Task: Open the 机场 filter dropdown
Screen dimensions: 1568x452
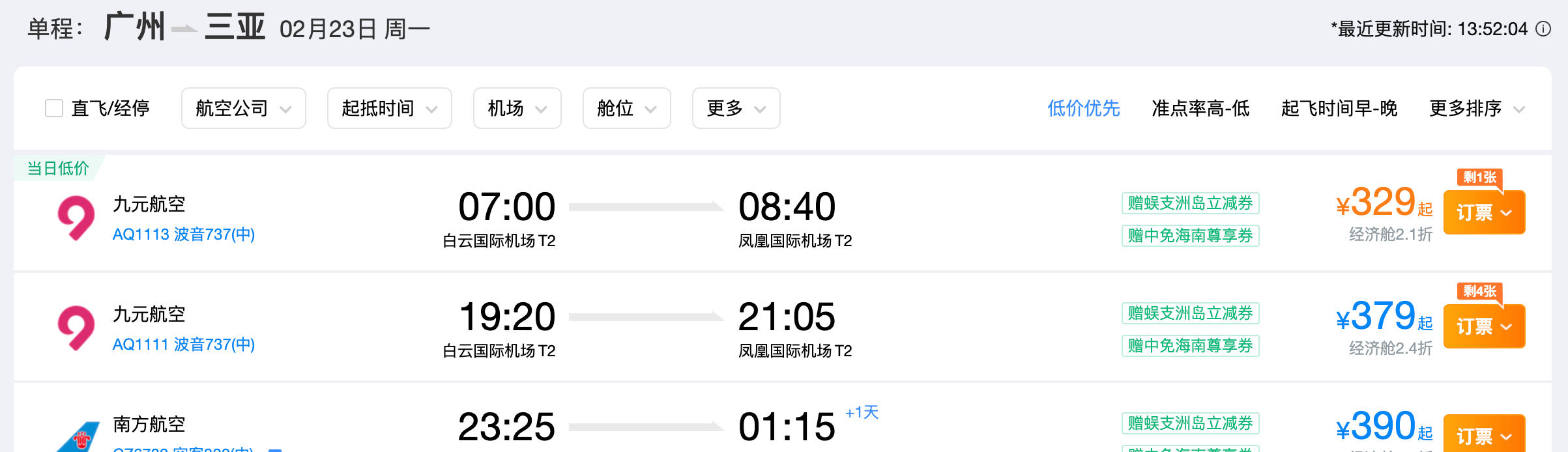Action: coord(517,108)
